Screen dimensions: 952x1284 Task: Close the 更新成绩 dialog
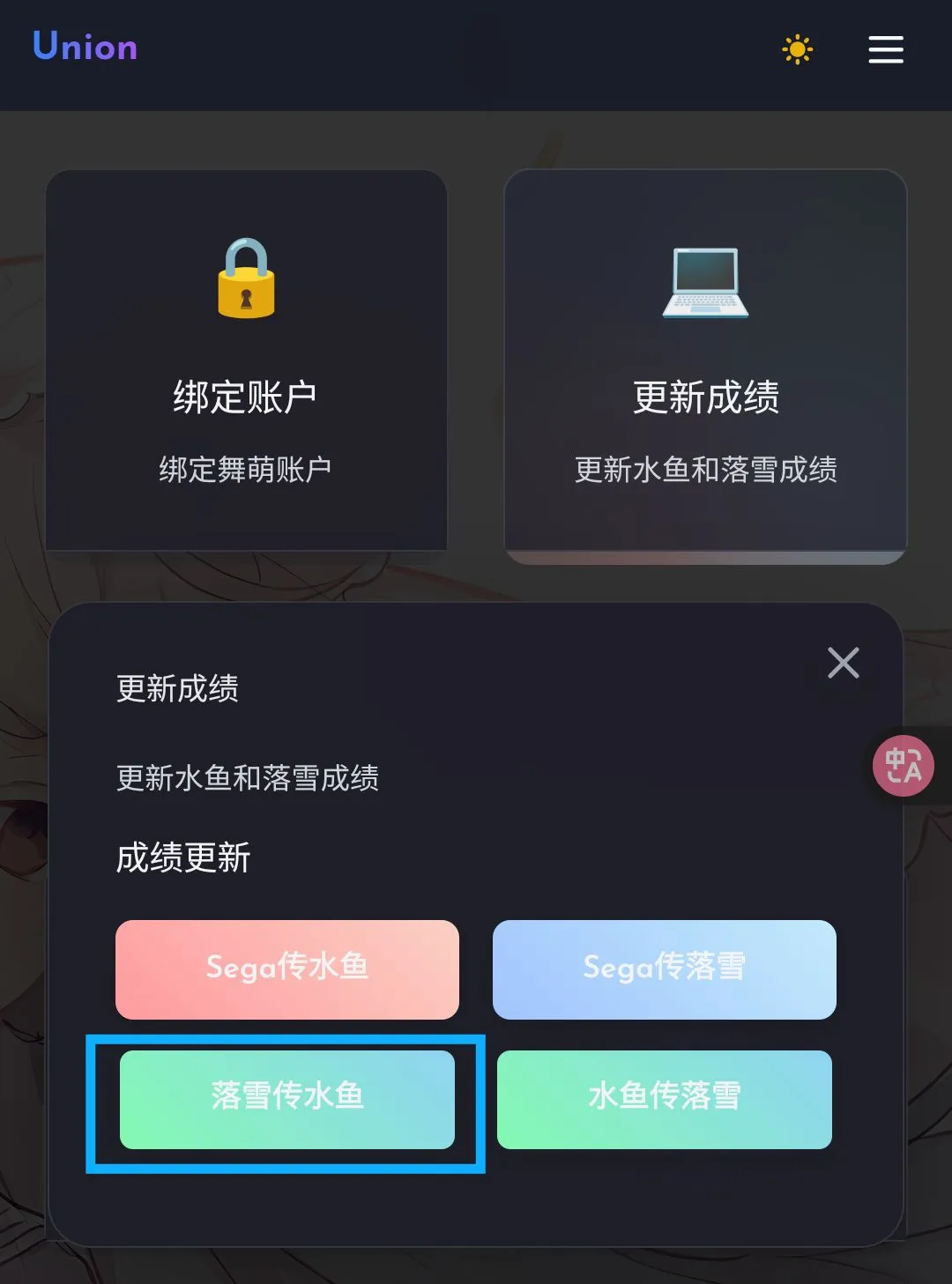coord(843,663)
